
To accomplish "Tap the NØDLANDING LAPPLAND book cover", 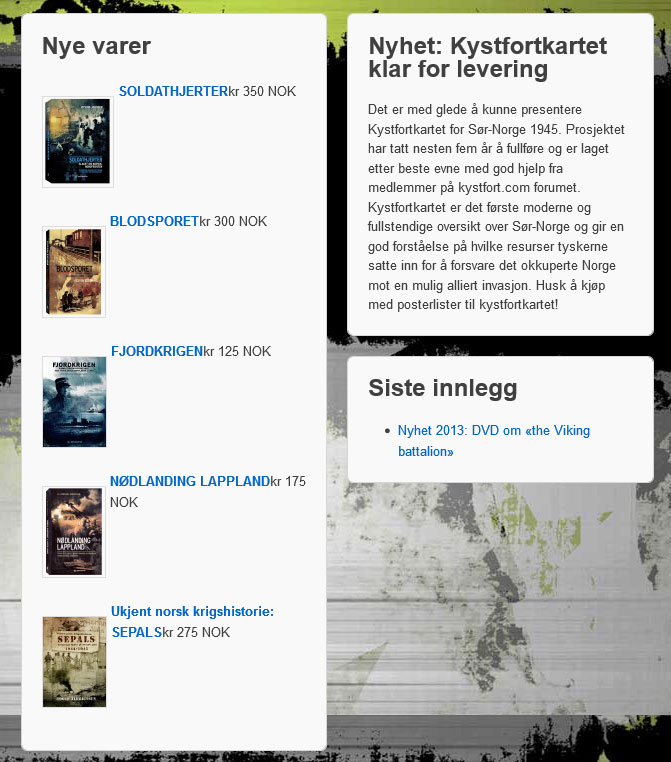I will pyautogui.click(x=74, y=532).
